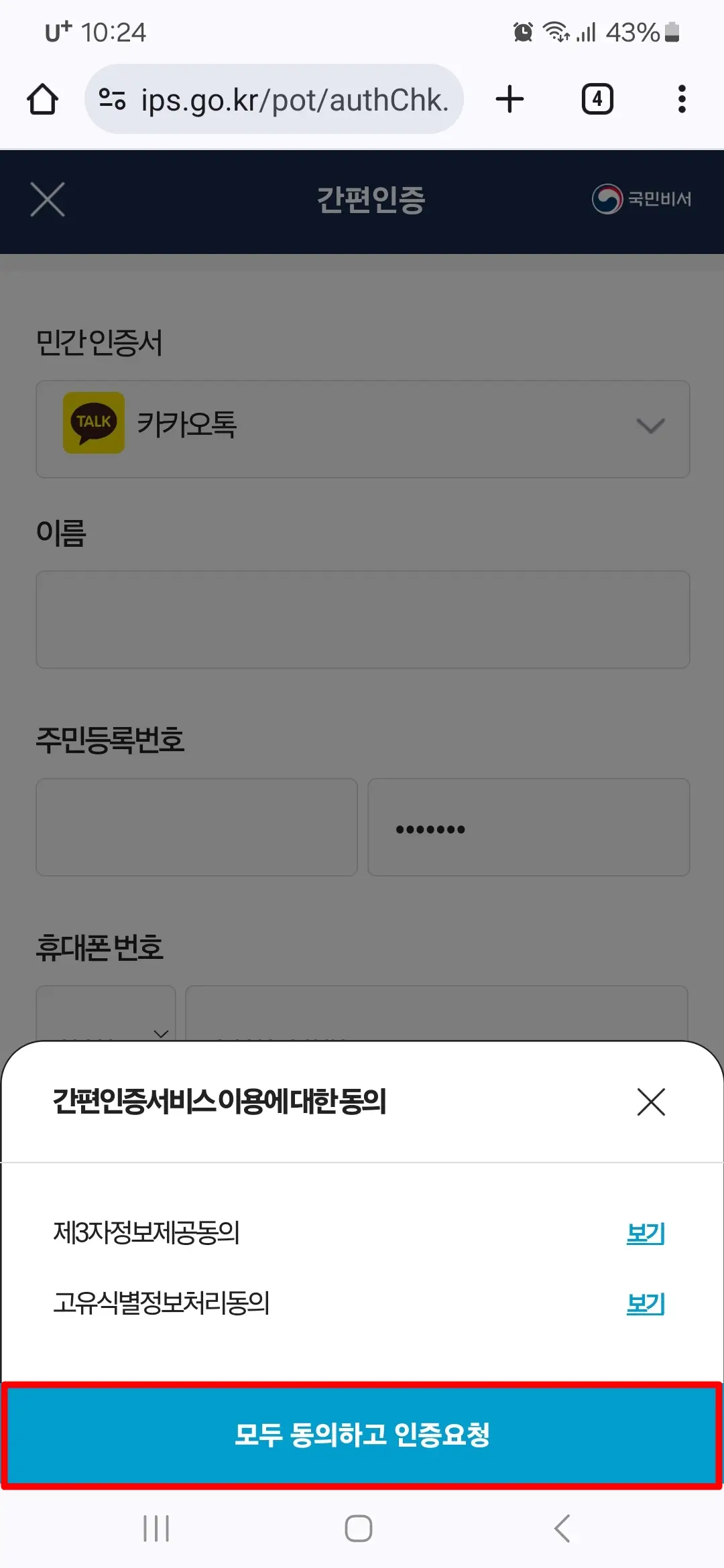This screenshot has height=1568, width=724.
Task: Open a new browser tab with the plus icon
Action: coord(509,99)
